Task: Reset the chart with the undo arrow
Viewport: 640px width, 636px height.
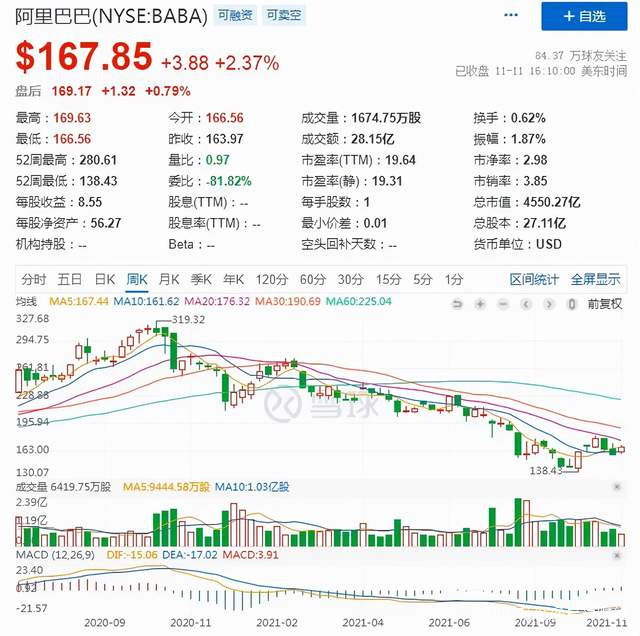Action: [x=456, y=304]
